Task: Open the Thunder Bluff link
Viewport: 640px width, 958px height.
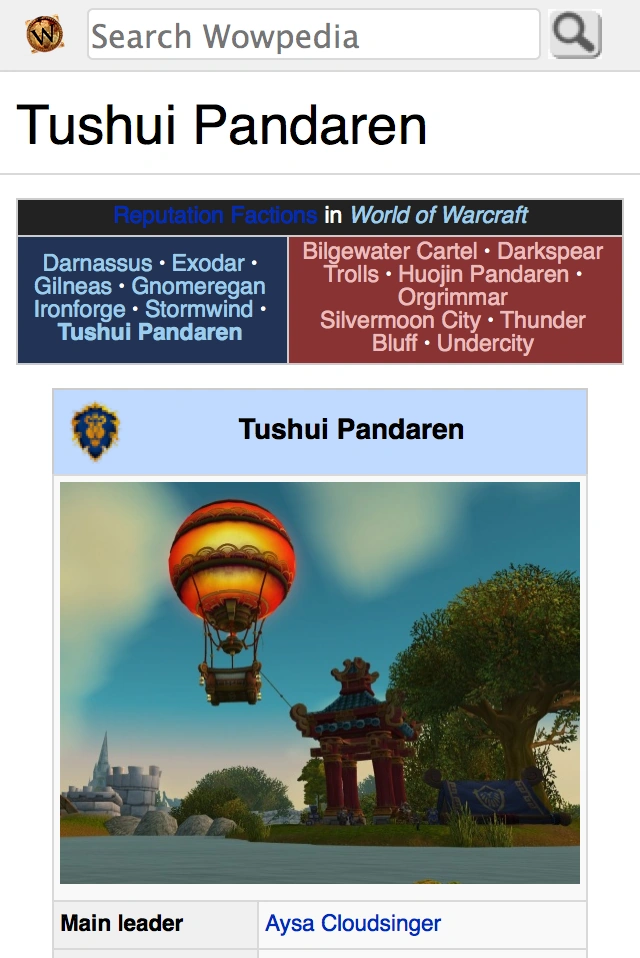Action: click(542, 321)
